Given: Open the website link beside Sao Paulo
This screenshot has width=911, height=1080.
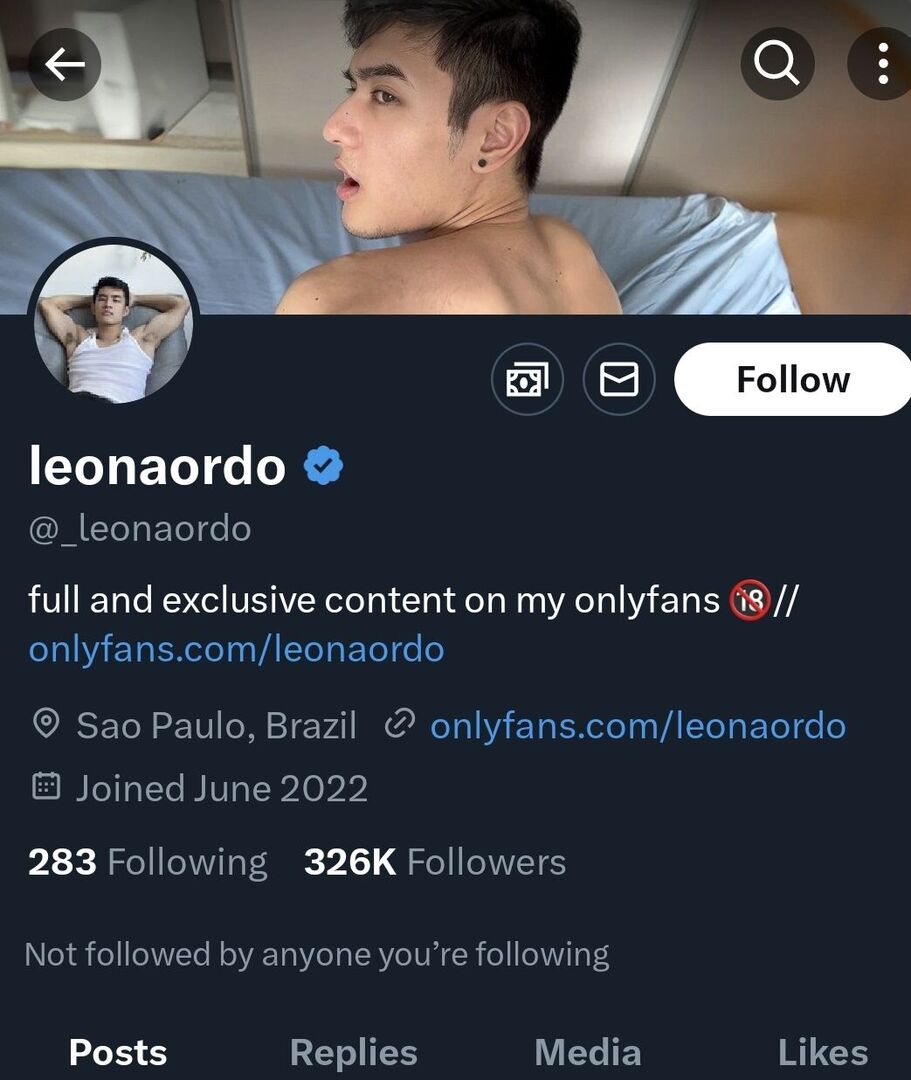Looking at the screenshot, I should click(x=637, y=726).
